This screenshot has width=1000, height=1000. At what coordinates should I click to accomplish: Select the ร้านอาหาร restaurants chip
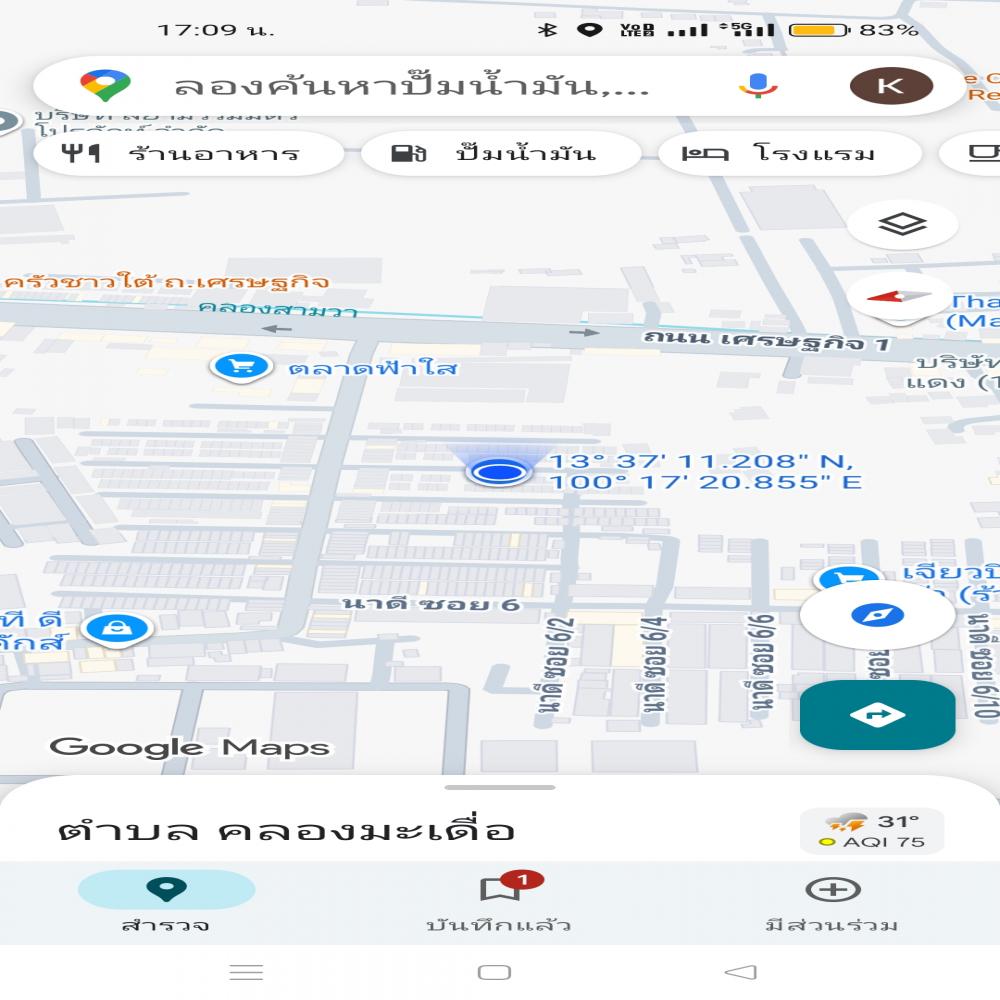[189, 154]
